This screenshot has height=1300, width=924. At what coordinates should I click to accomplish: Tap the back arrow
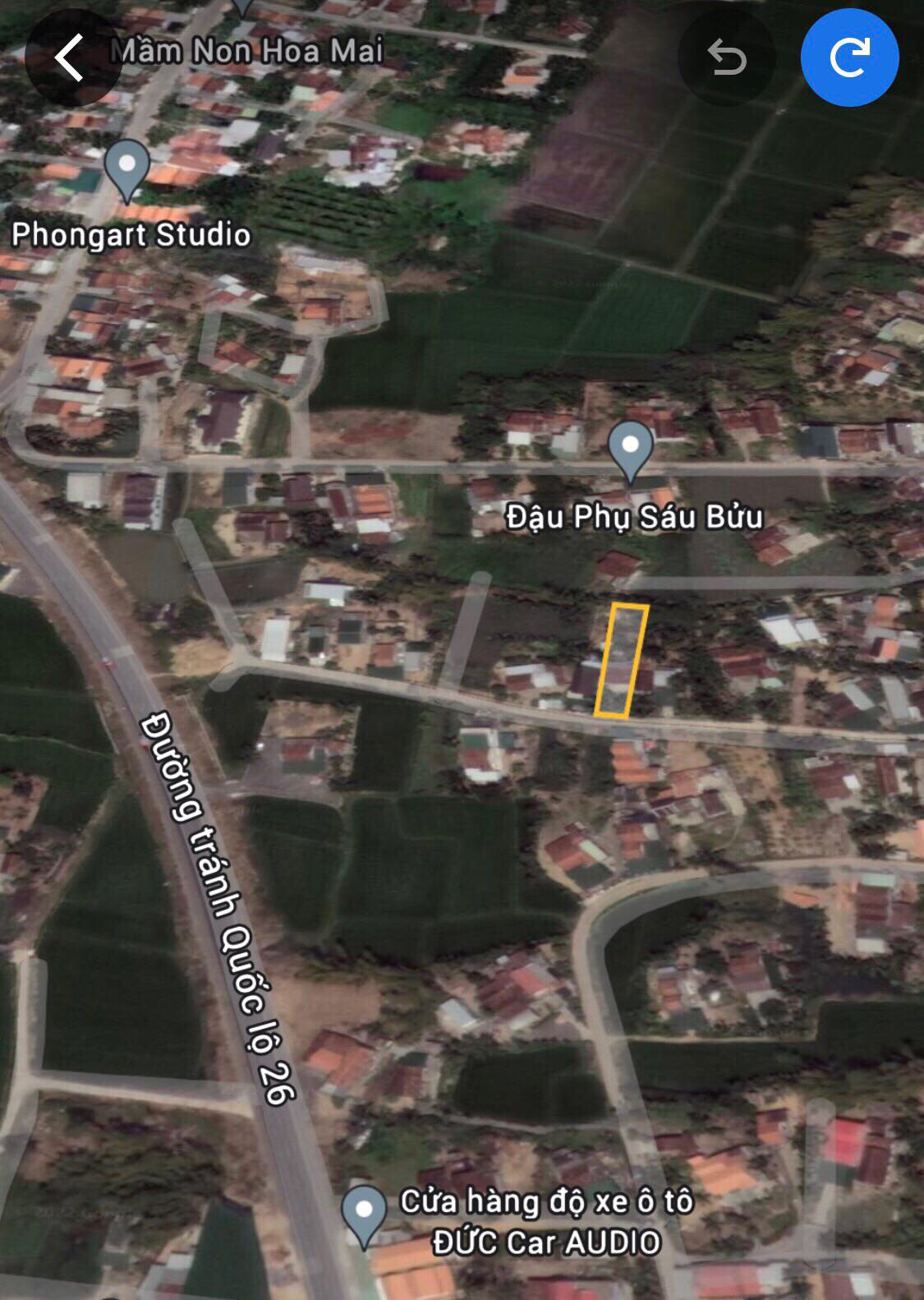(x=71, y=58)
